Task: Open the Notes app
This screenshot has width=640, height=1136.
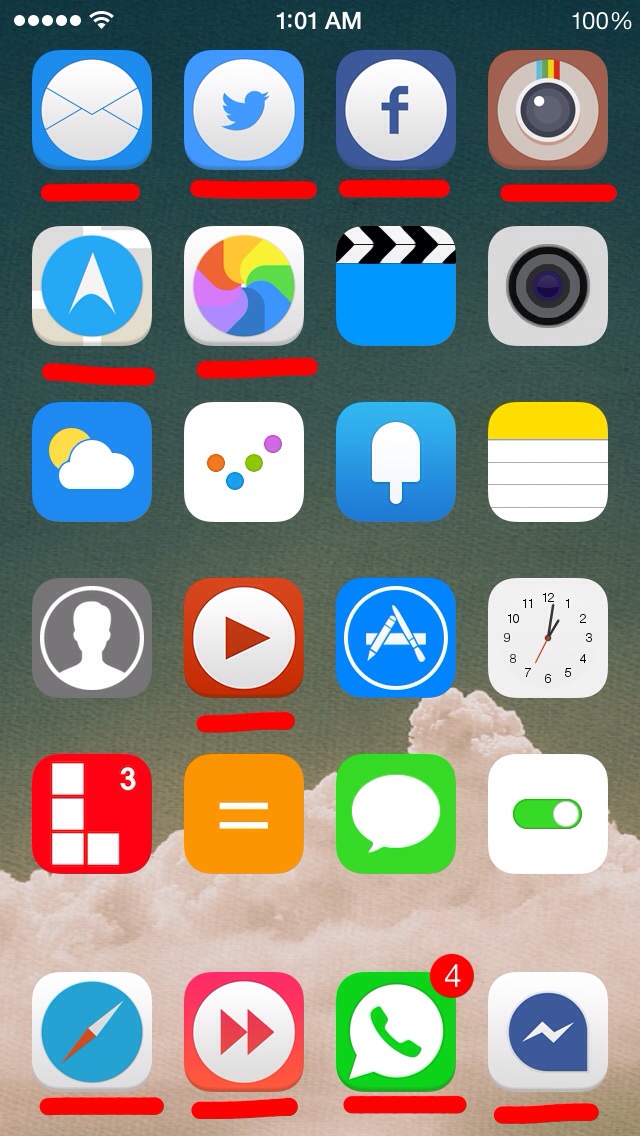Action: coord(548,462)
